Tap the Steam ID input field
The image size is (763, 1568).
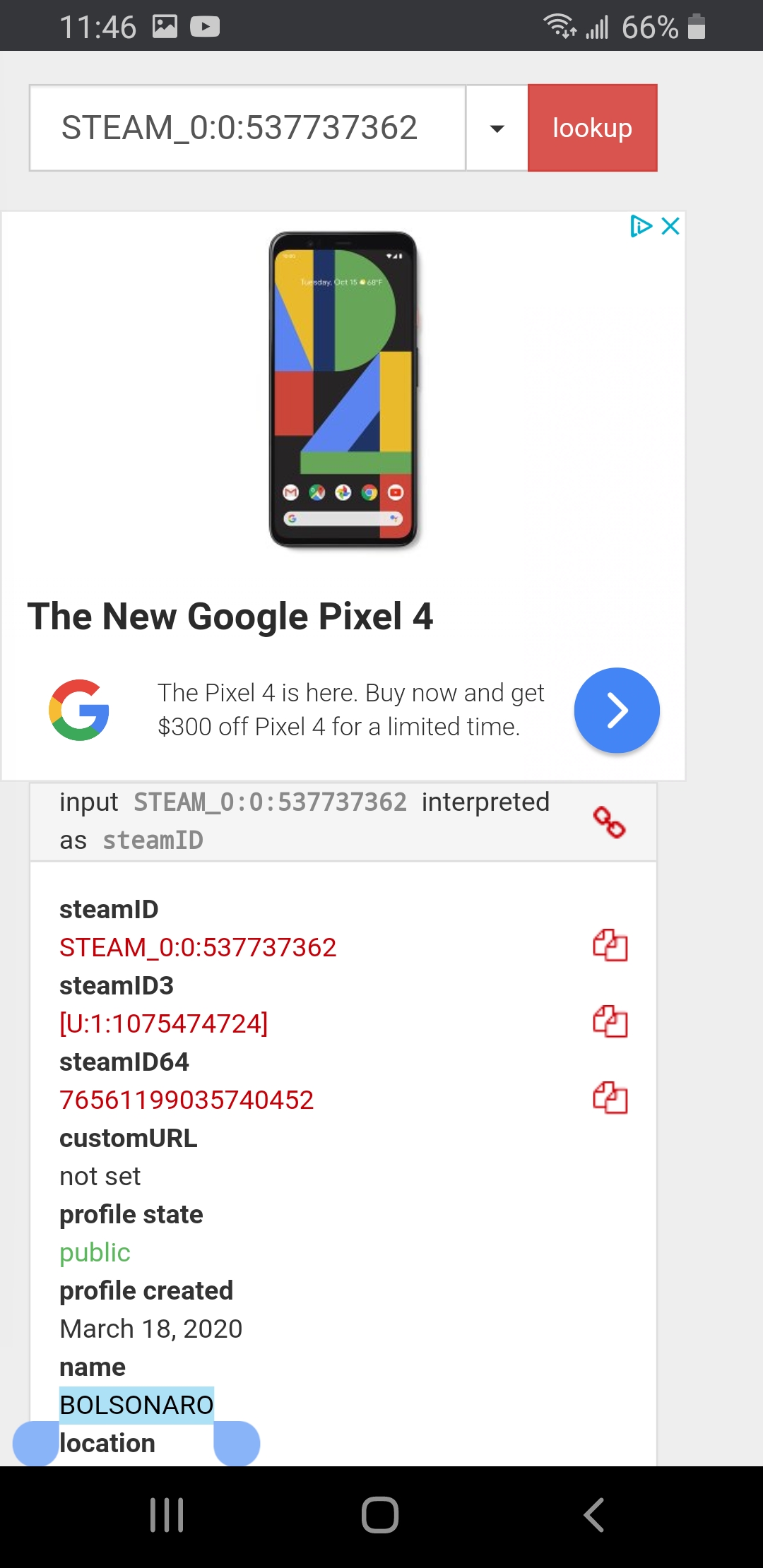click(x=247, y=128)
